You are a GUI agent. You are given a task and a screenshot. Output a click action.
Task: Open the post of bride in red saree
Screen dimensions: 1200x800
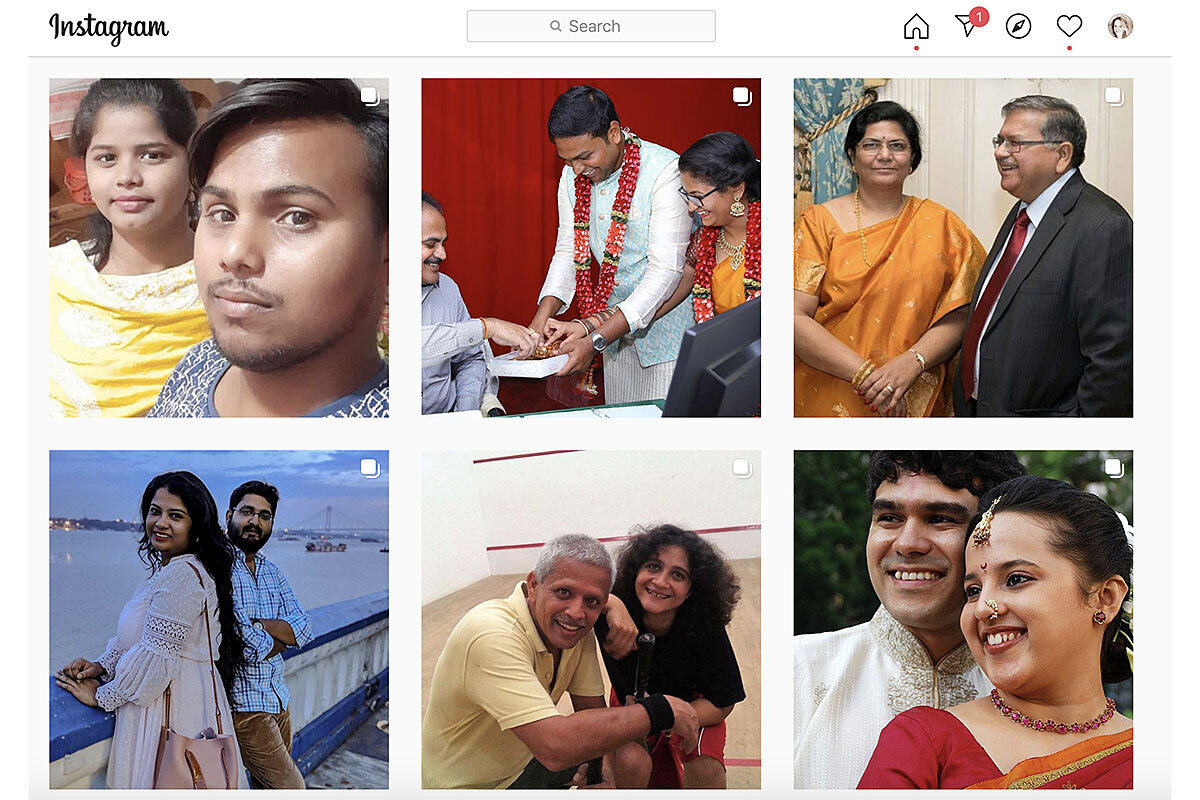click(x=963, y=619)
